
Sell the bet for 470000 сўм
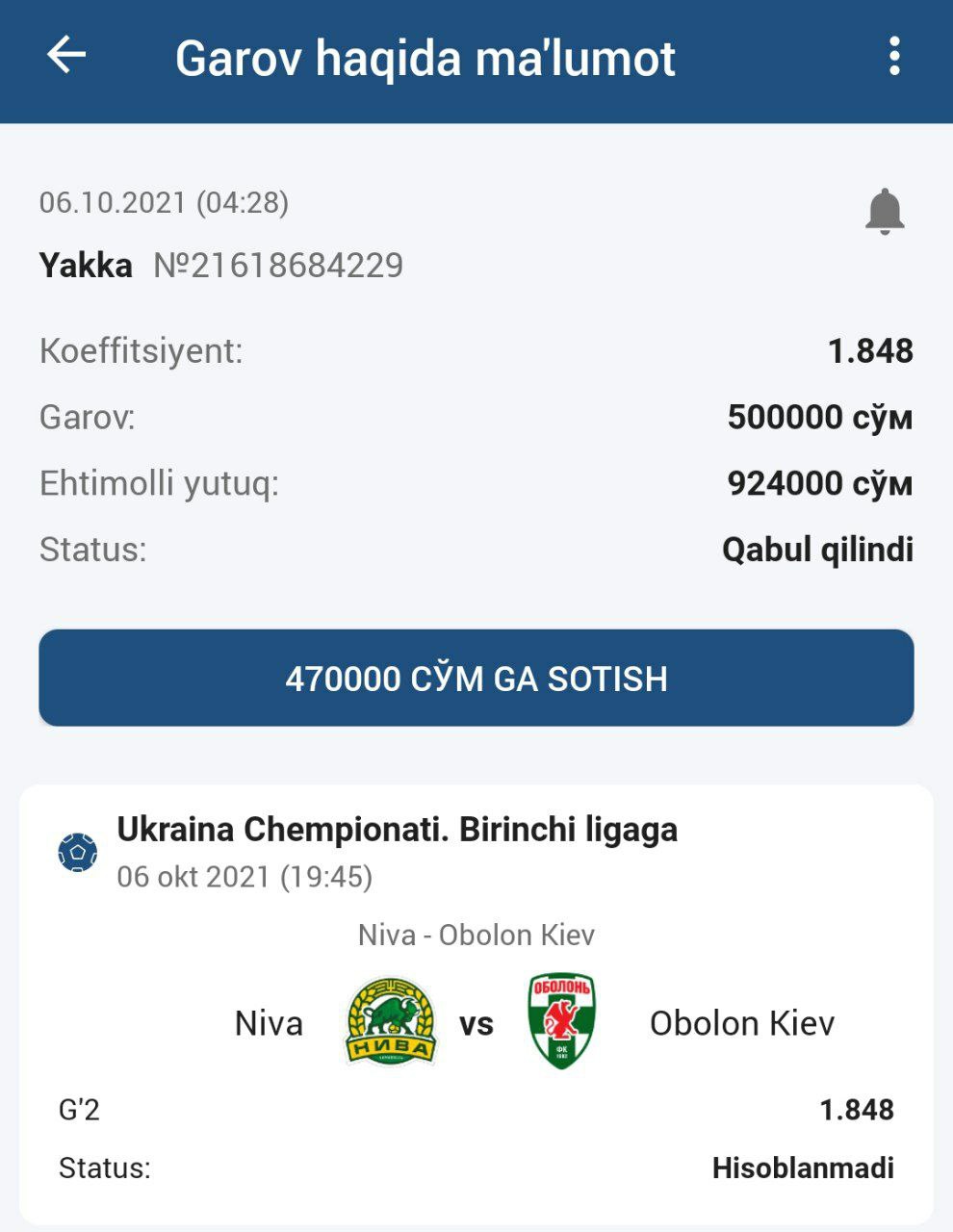[476, 678]
